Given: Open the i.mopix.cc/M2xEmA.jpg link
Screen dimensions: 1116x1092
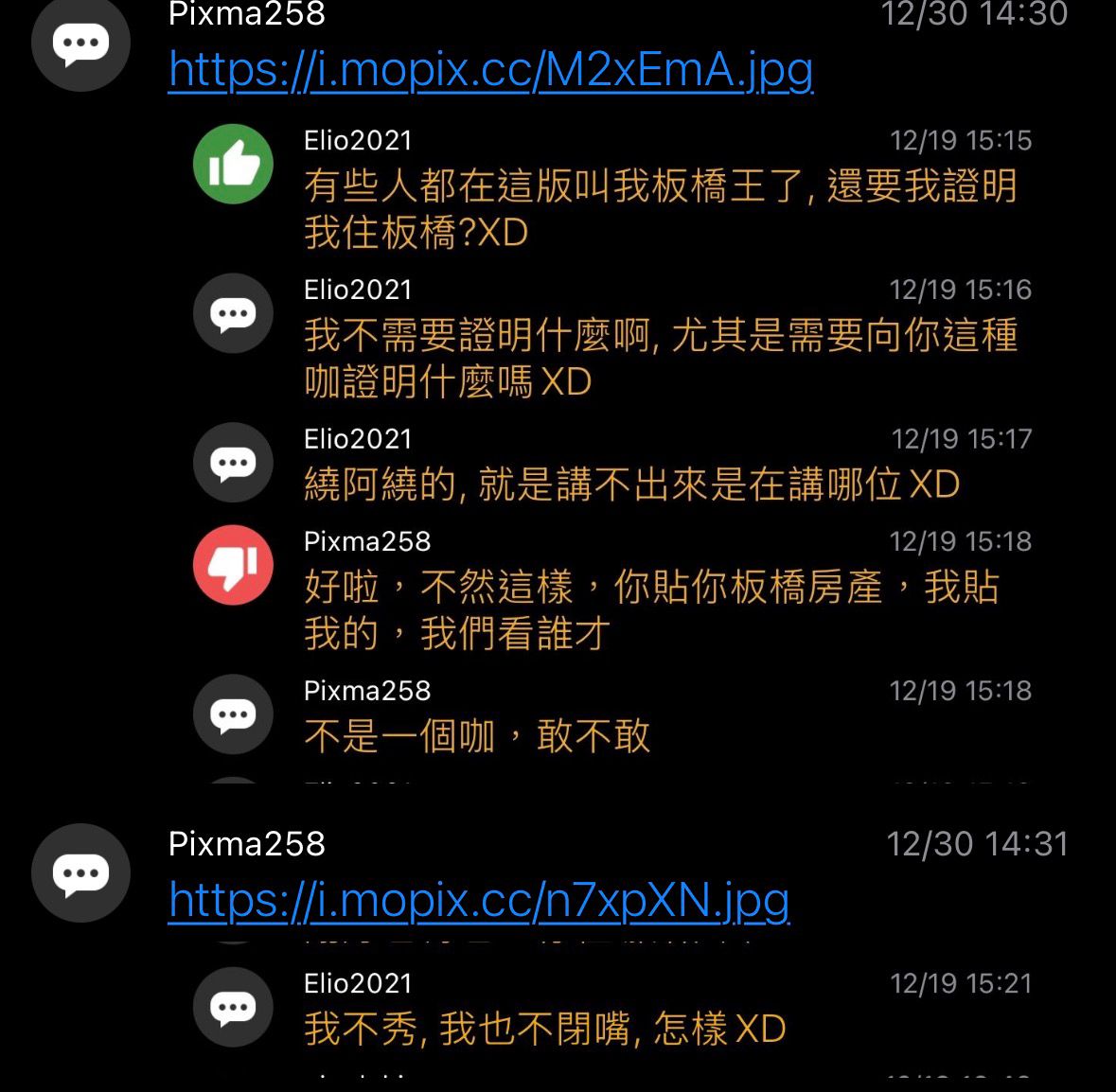Looking at the screenshot, I should [490, 70].
